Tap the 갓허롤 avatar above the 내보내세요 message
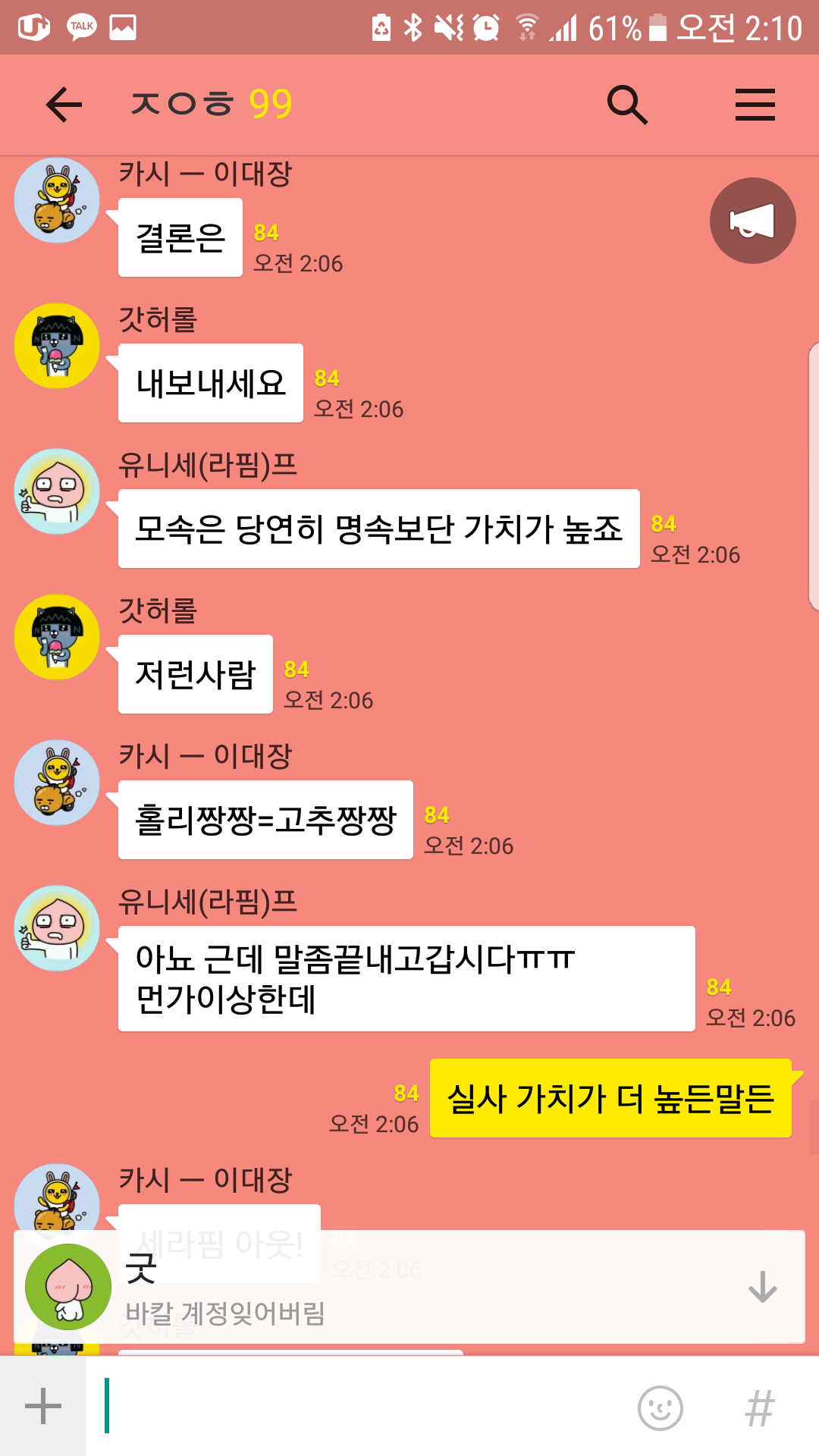This screenshot has height=1456, width=819. click(x=57, y=346)
